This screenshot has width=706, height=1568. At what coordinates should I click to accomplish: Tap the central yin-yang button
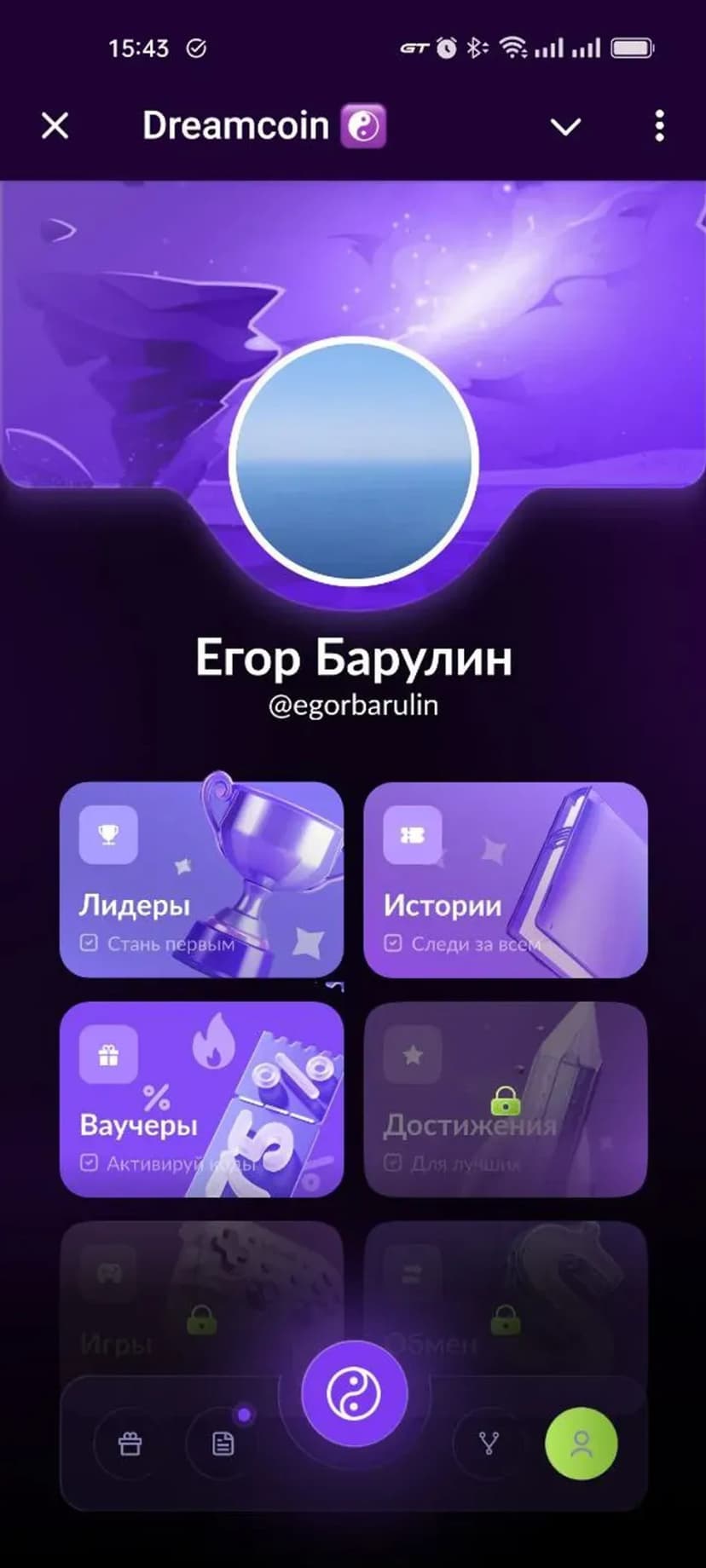pyautogui.click(x=354, y=1394)
